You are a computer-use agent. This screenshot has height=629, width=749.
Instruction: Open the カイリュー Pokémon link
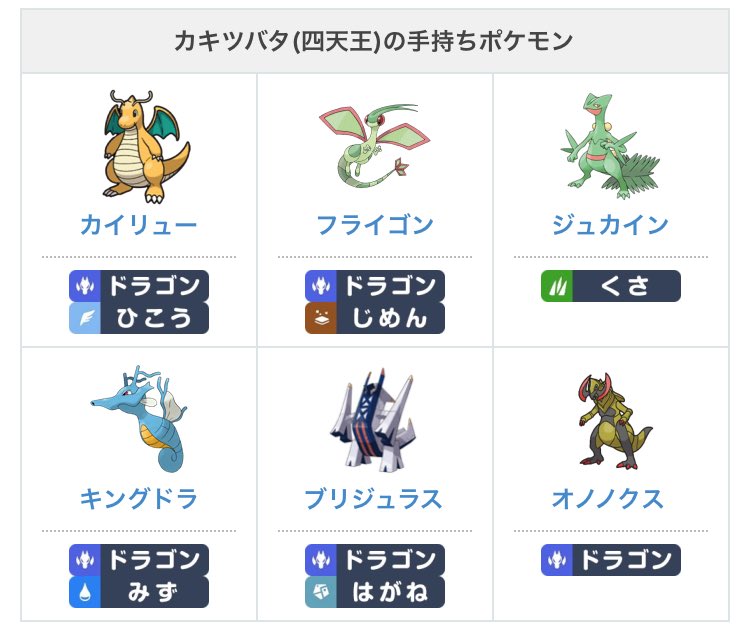click(138, 224)
